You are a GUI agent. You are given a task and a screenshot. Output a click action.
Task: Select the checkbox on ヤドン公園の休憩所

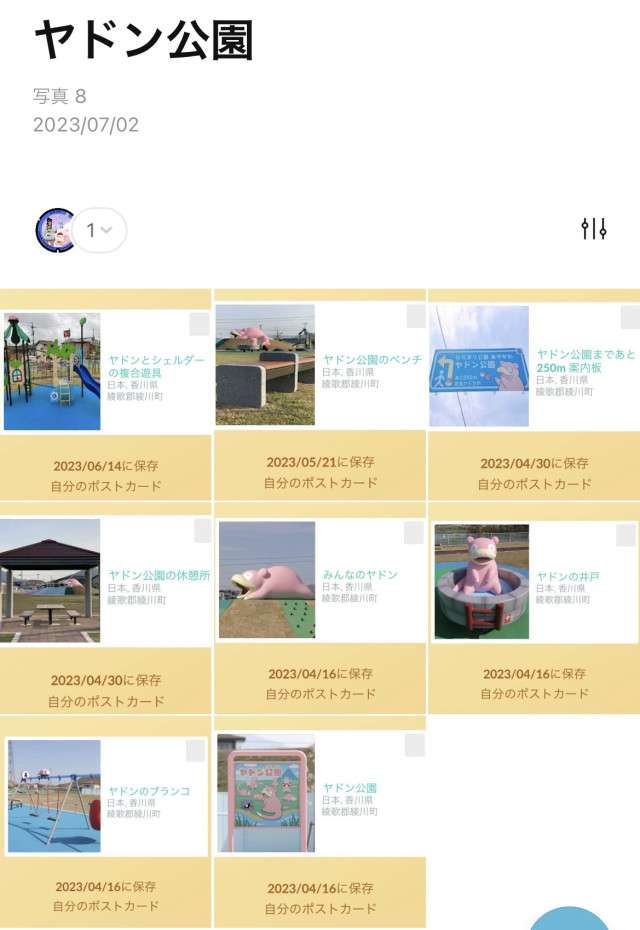click(202, 531)
